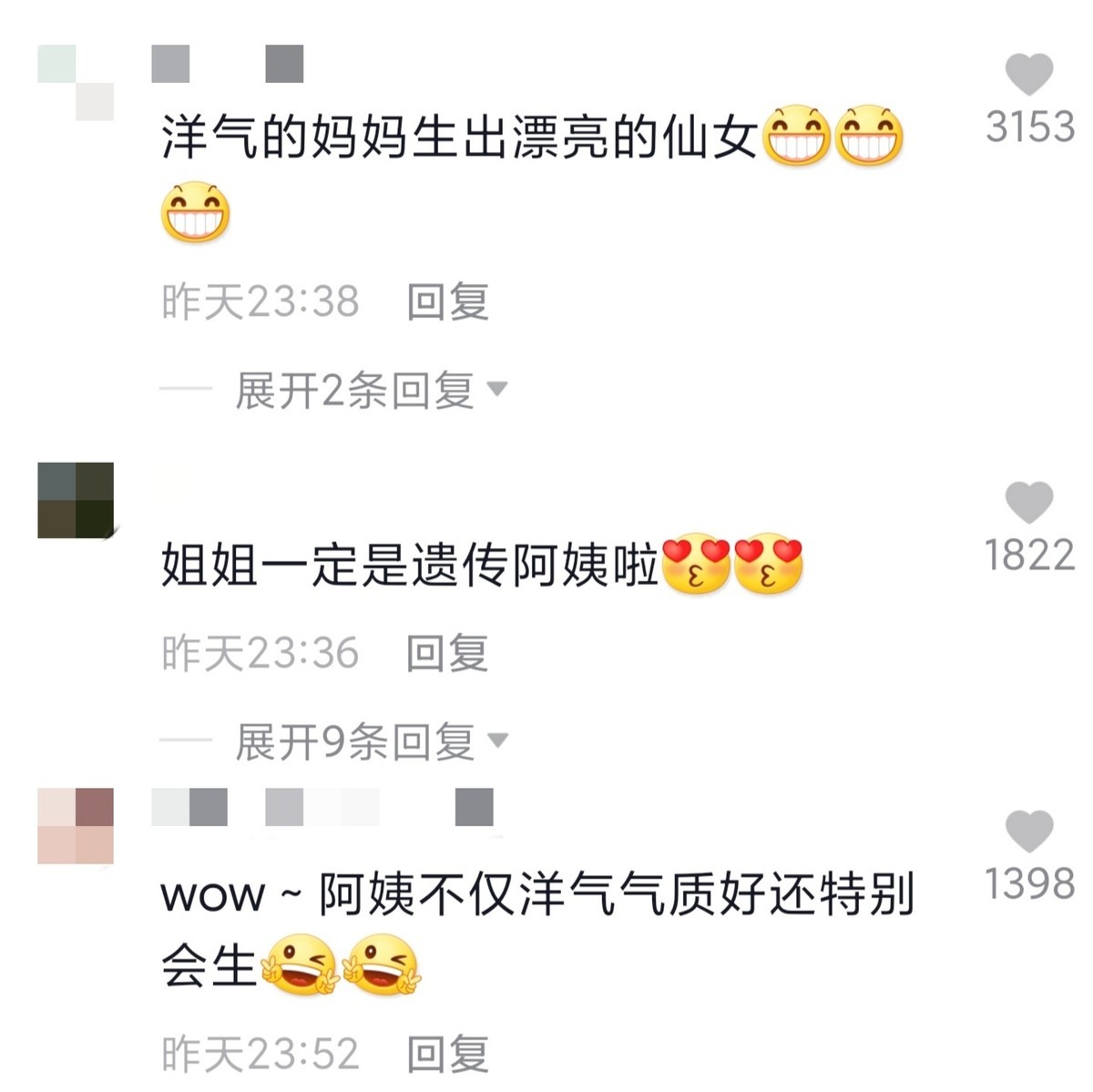This screenshot has height=1092, width=1093.
Task: Expand 展开9条回复 replies
Action: pos(369,741)
